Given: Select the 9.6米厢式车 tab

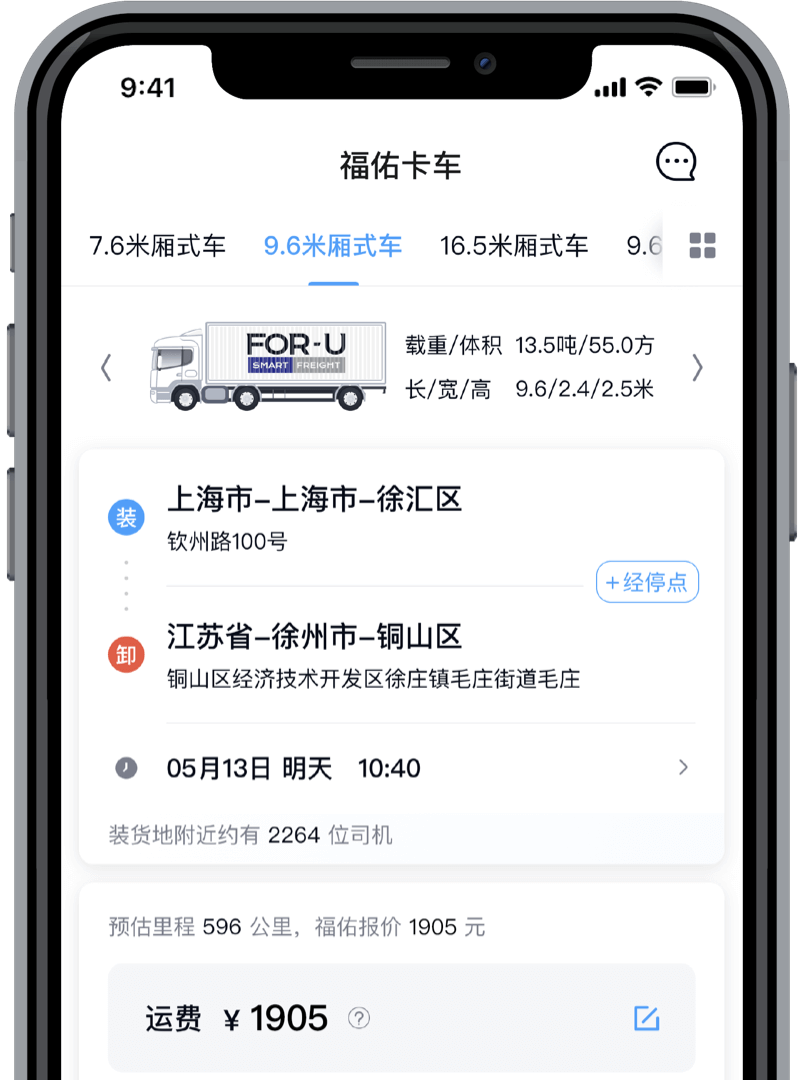Looking at the screenshot, I should tap(333, 246).
